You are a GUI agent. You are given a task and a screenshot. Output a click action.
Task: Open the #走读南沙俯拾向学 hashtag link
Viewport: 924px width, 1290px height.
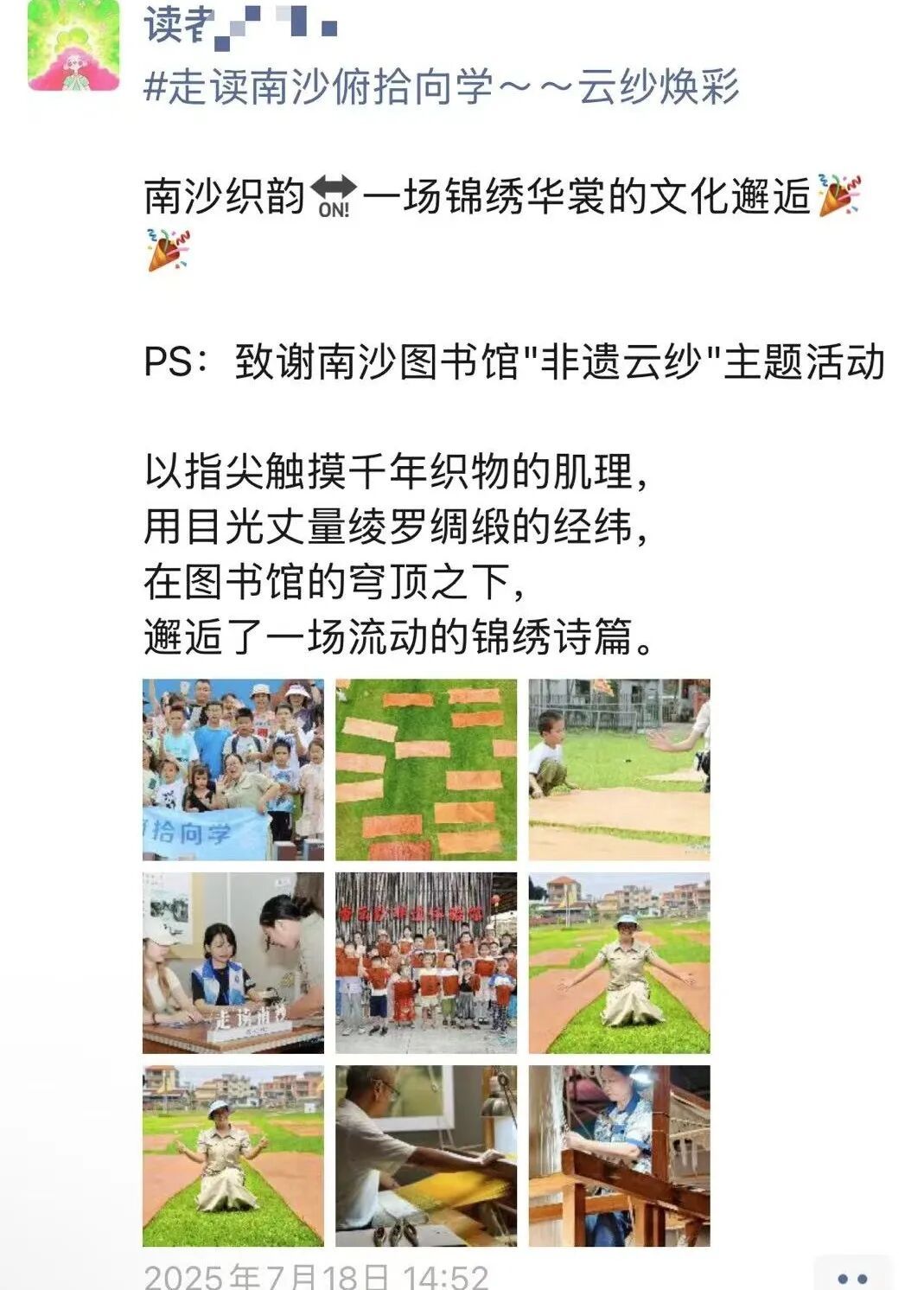click(x=318, y=87)
